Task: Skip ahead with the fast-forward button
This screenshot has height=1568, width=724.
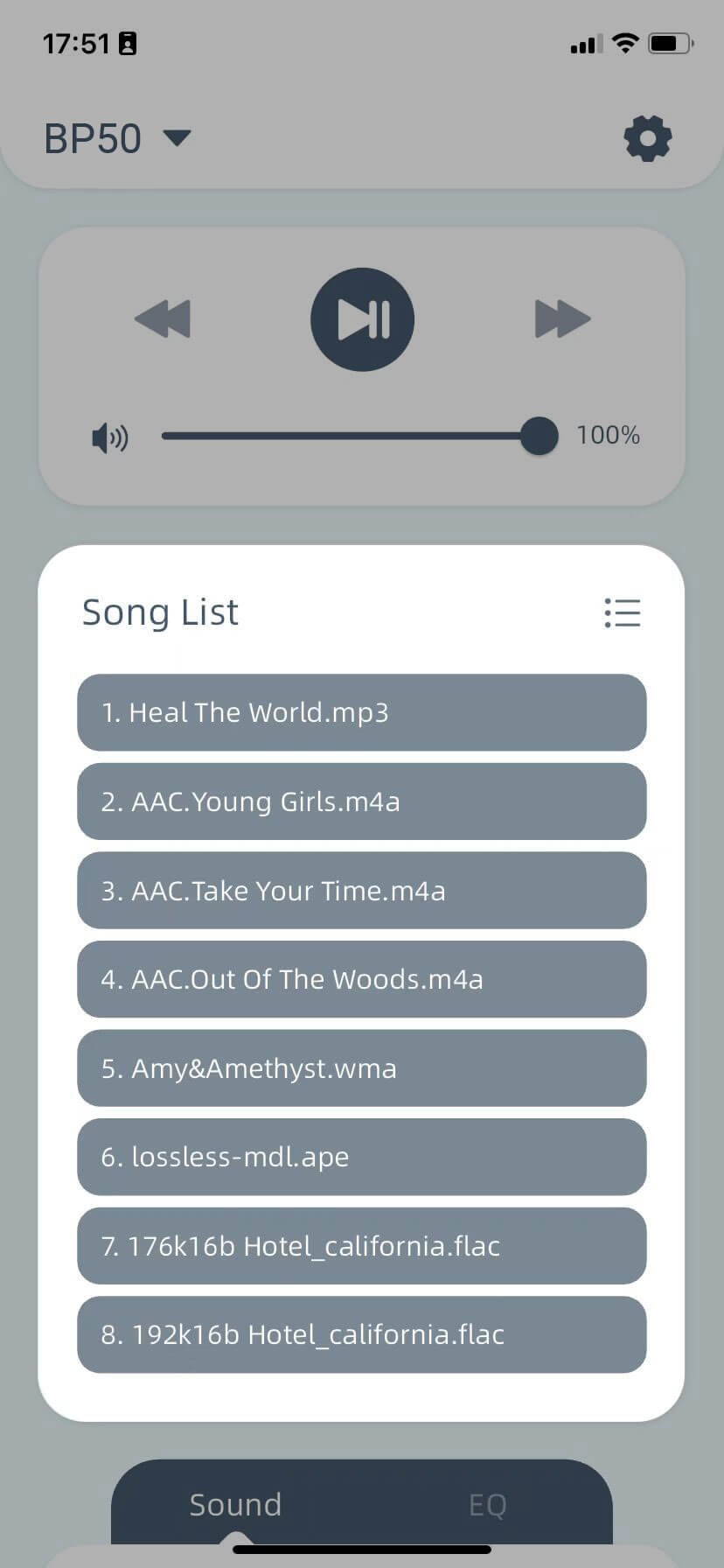Action: coord(562,318)
